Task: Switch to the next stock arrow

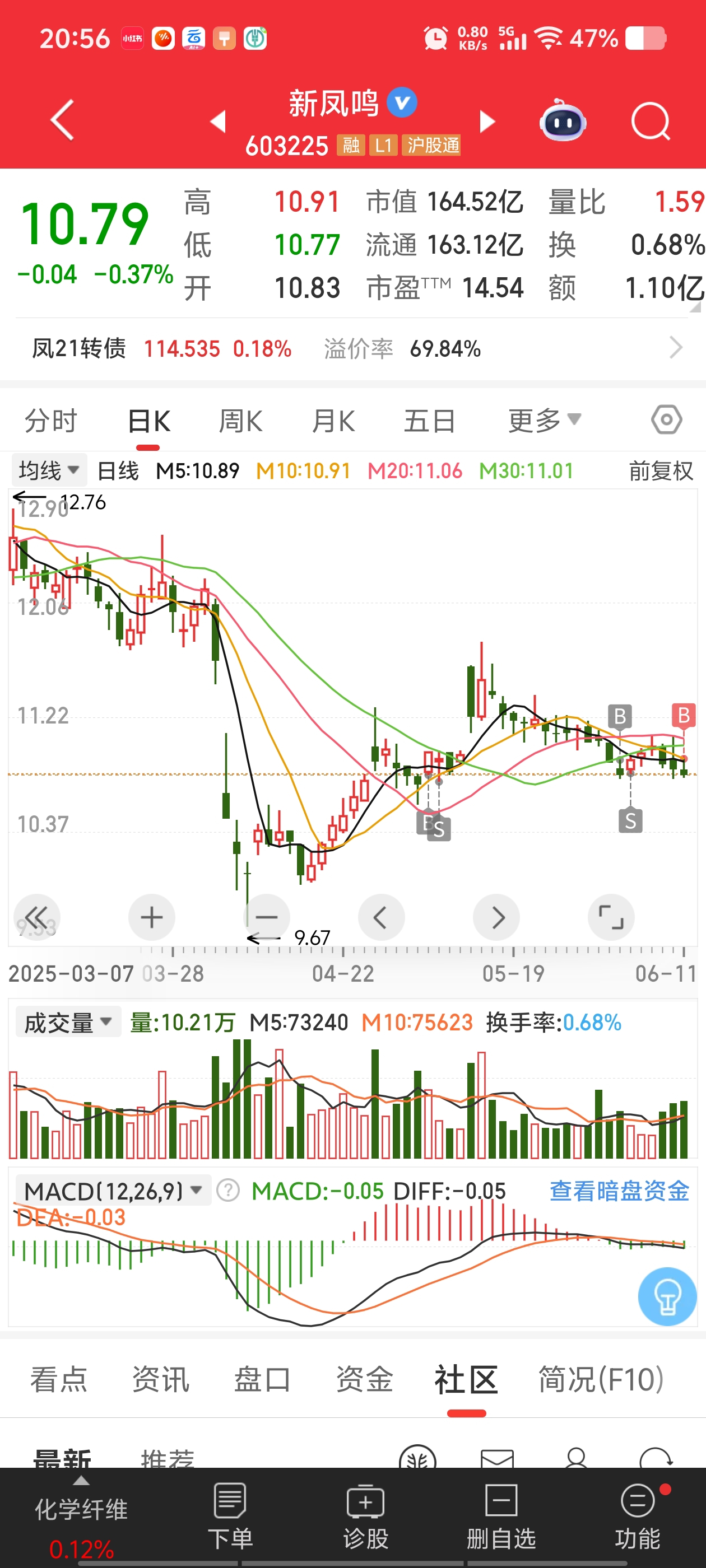Action: point(487,121)
